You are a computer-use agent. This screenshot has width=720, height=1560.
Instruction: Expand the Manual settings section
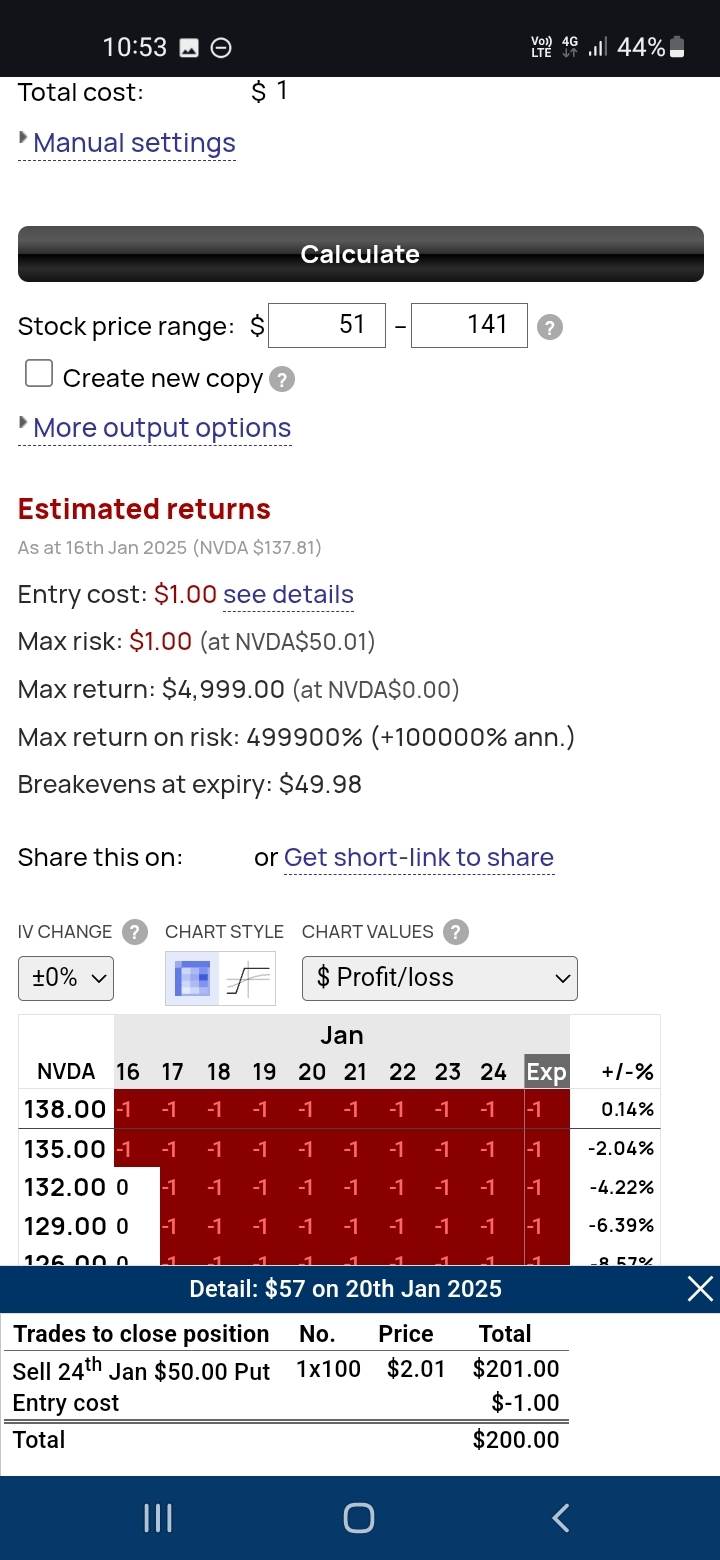point(134,144)
